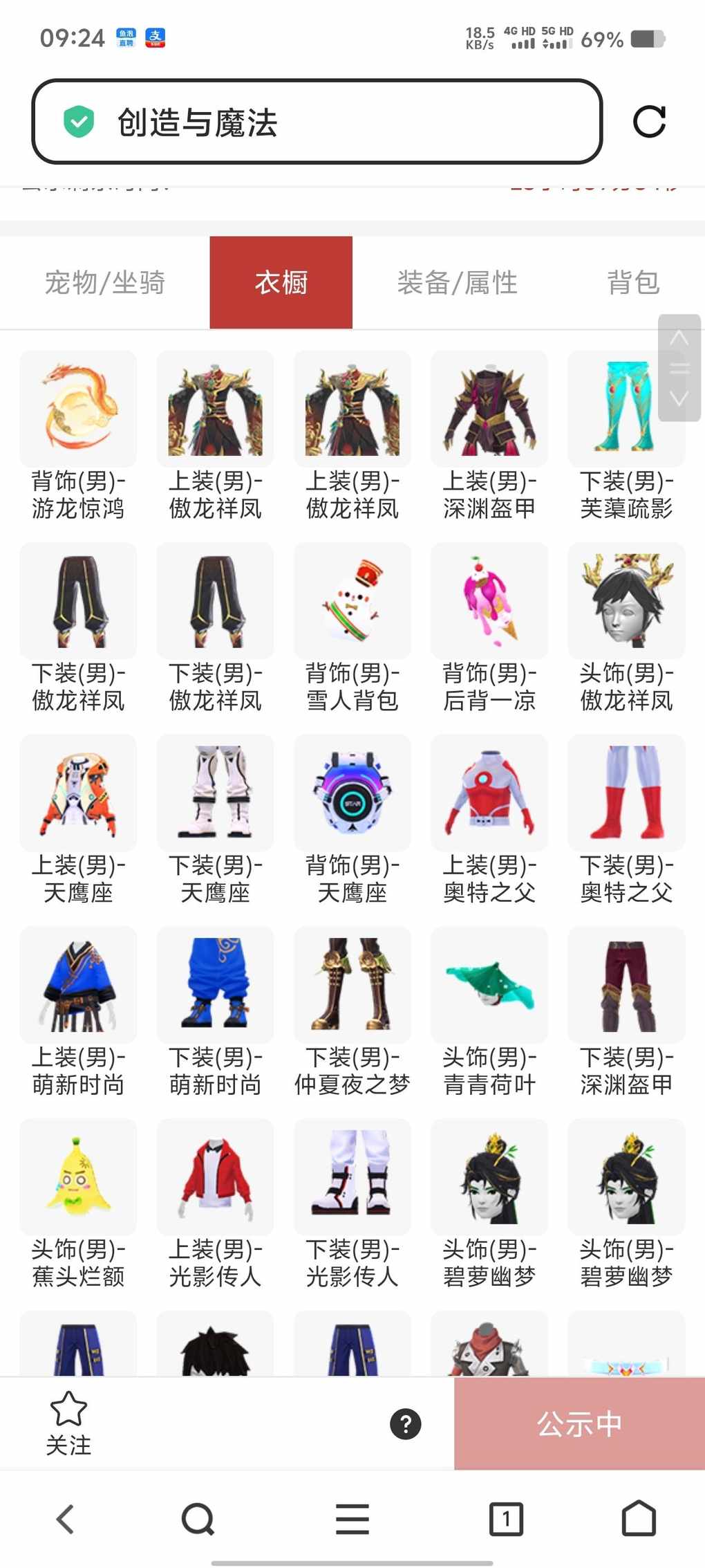Viewport: 705px width, 1568px height.
Task: Tap the 创造与魔法 address bar
Action: [x=317, y=122]
